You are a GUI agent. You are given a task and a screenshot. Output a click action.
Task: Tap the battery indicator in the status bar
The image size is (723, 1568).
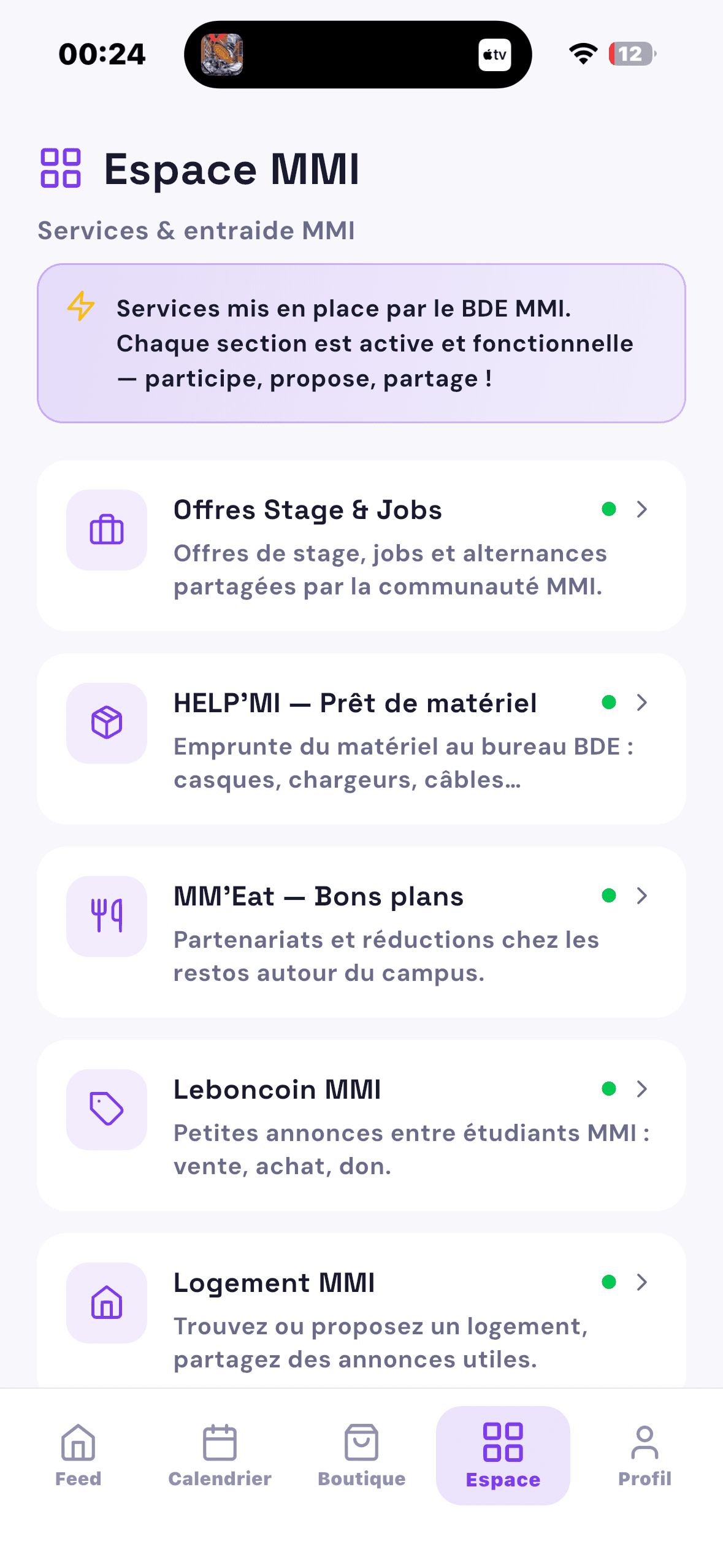630,54
